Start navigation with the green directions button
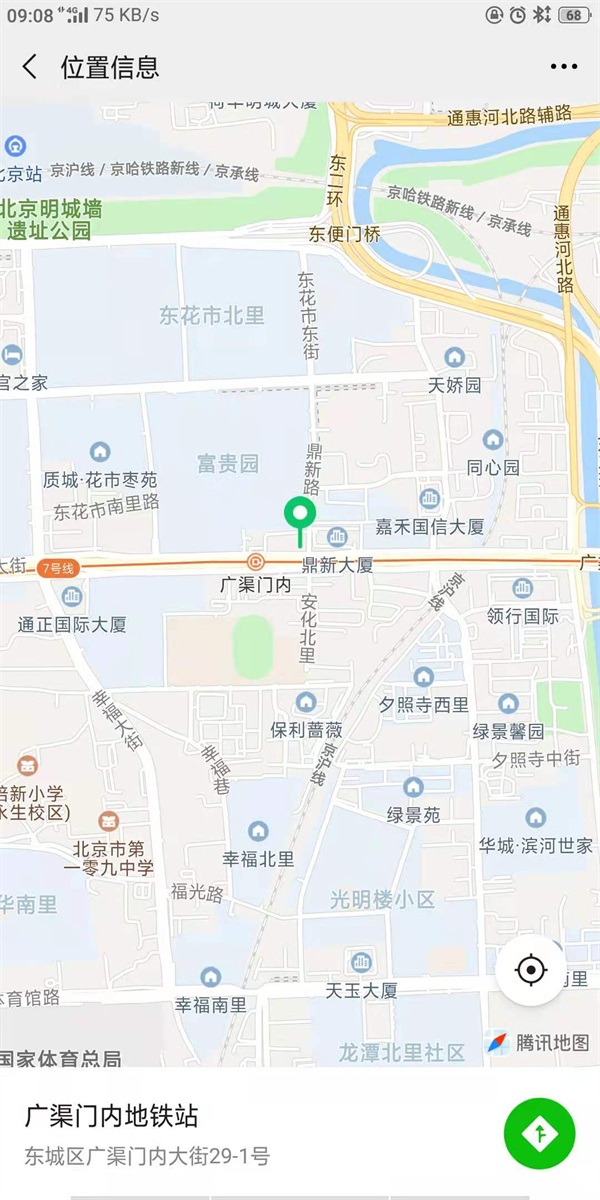This screenshot has height=1200, width=600. coord(540,1133)
